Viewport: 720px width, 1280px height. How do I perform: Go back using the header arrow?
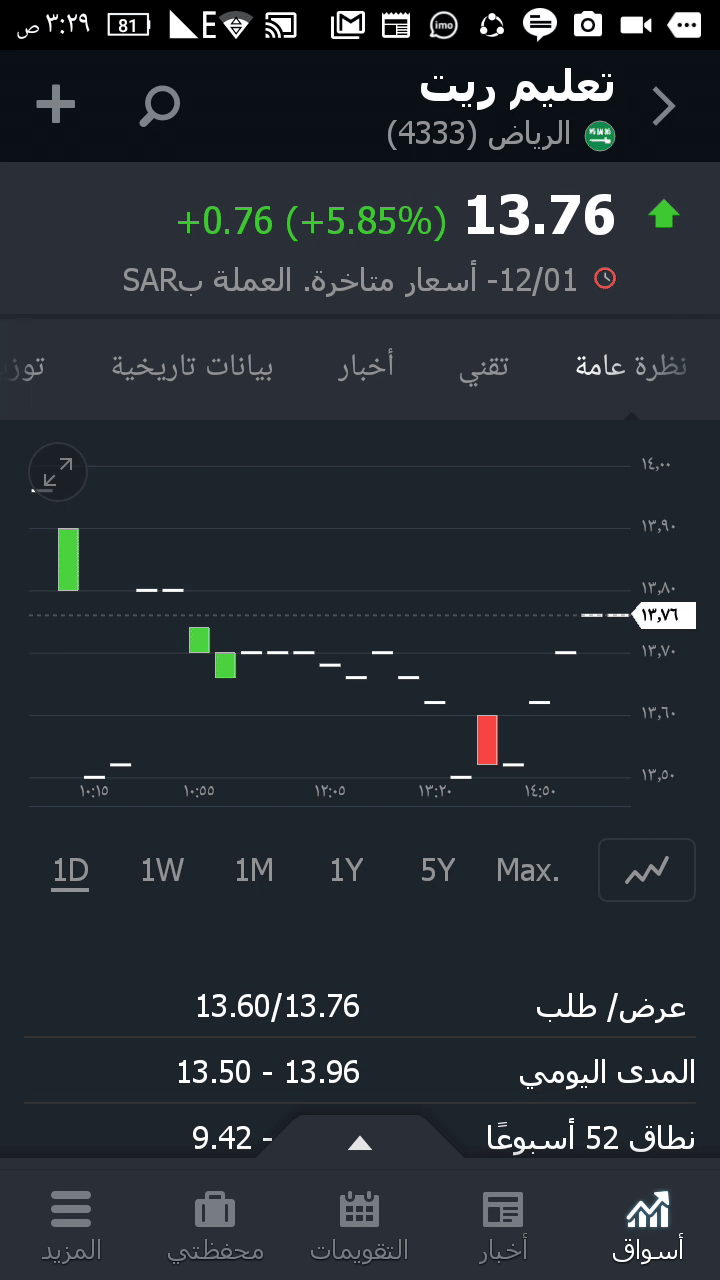click(664, 106)
